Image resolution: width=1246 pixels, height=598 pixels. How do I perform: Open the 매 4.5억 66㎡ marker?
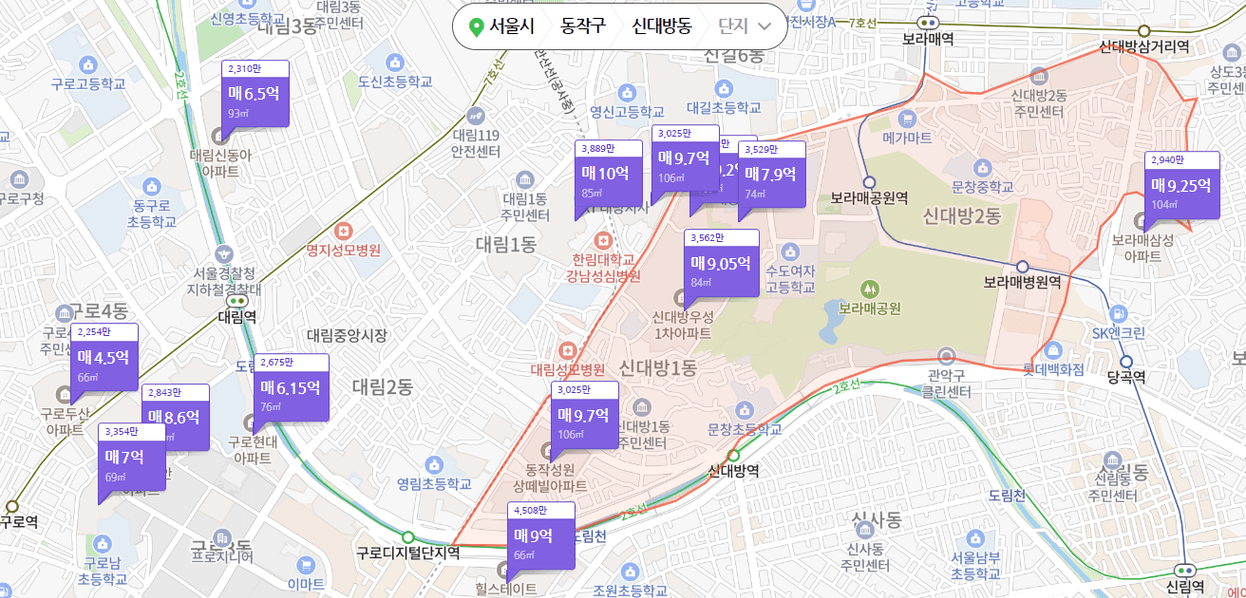coord(104,364)
